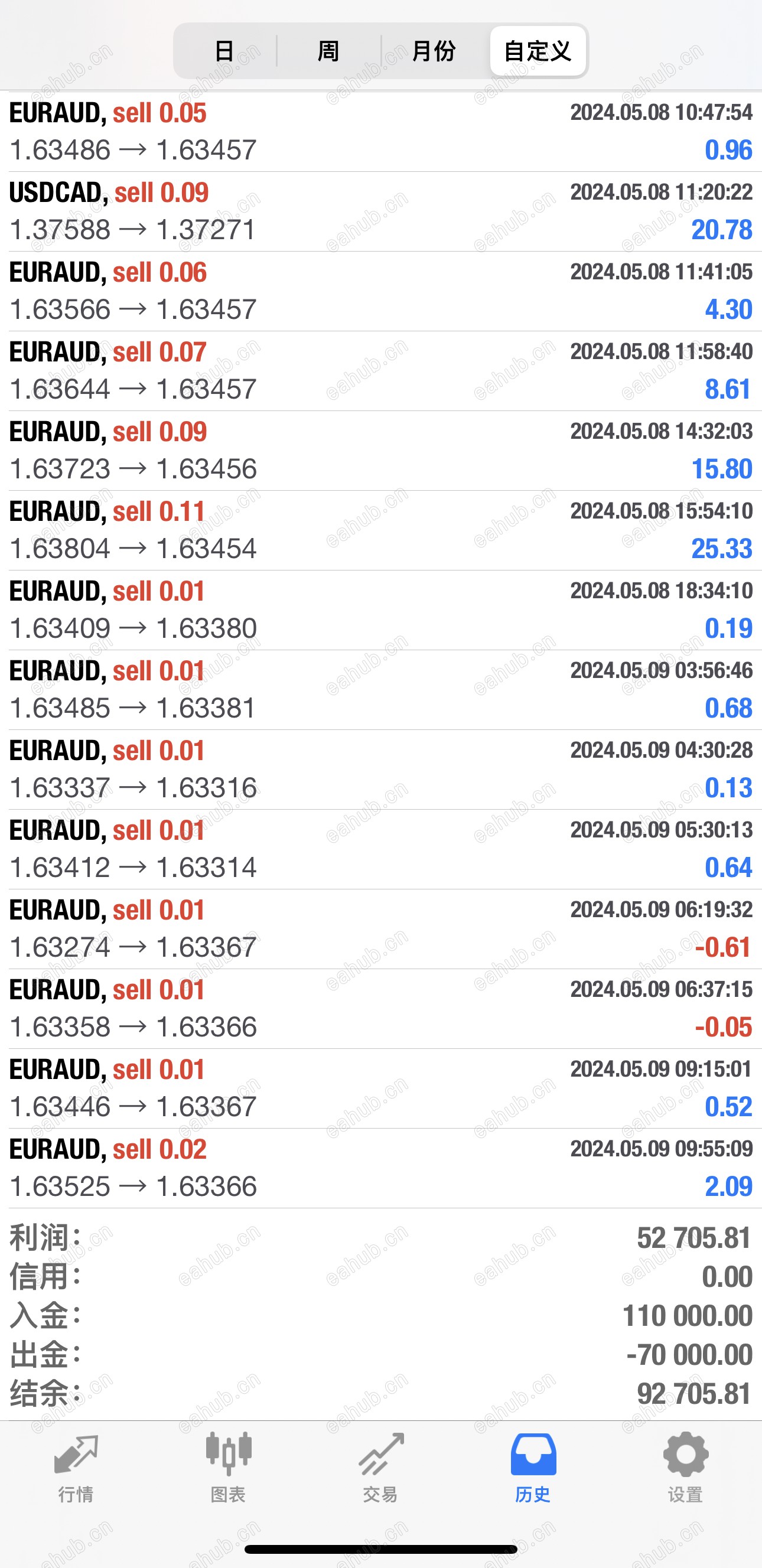Expand the EURAUD sell 0.07 trade
The height and width of the screenshot is (1568, 762).
click(x=381, y=371)
